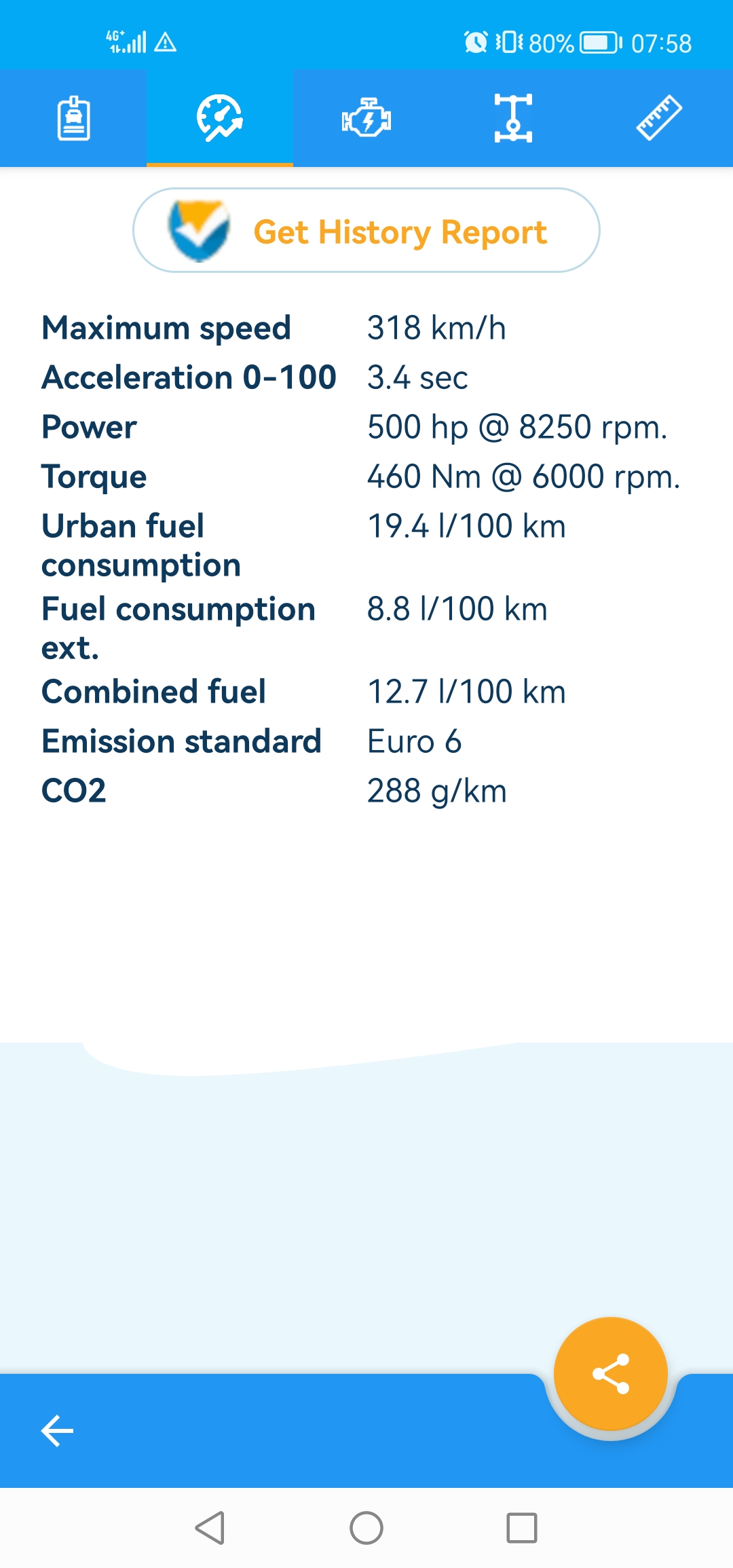Open the dimensions ruler tab
This screenshot has height=1568, width=733.
(x=659, y=118)
